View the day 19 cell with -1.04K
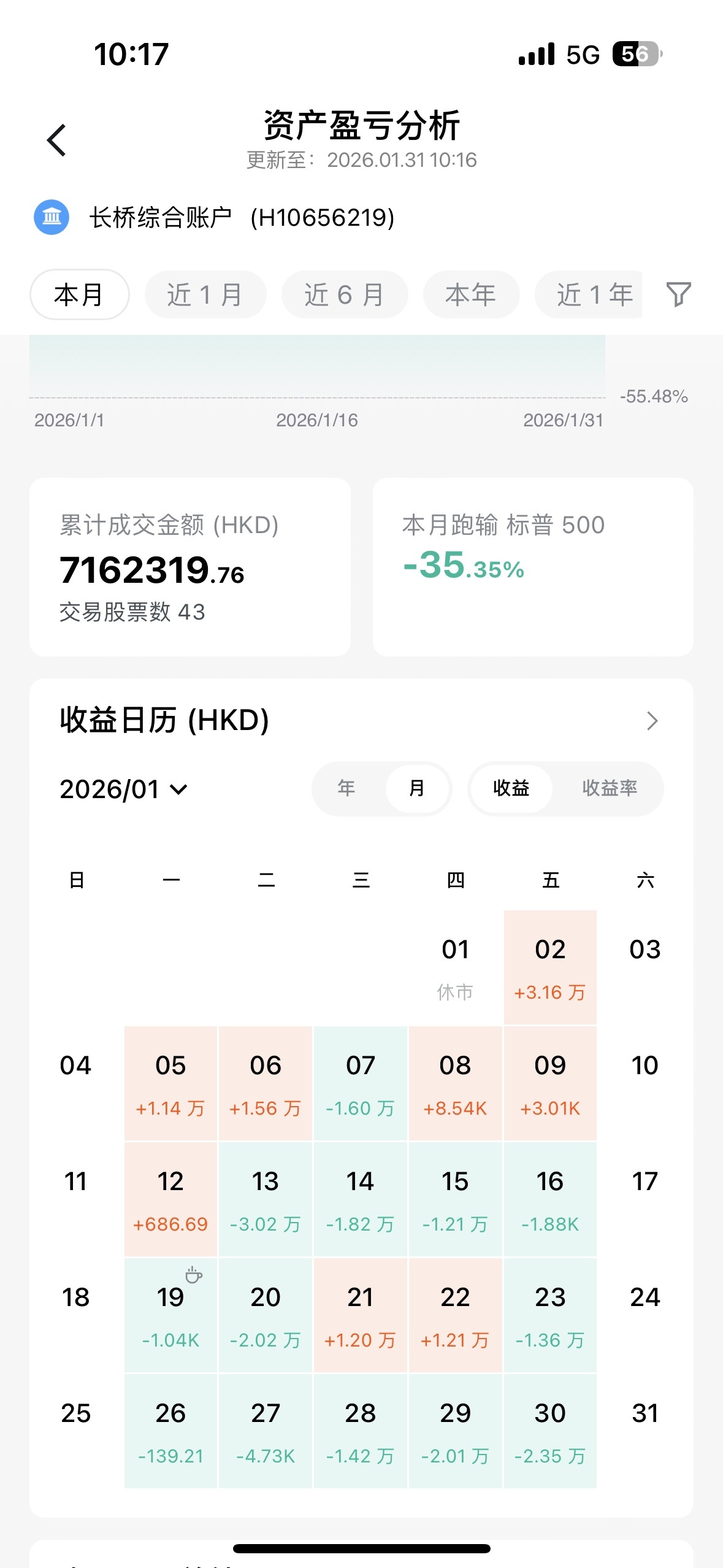 [x=170, y=1315]
